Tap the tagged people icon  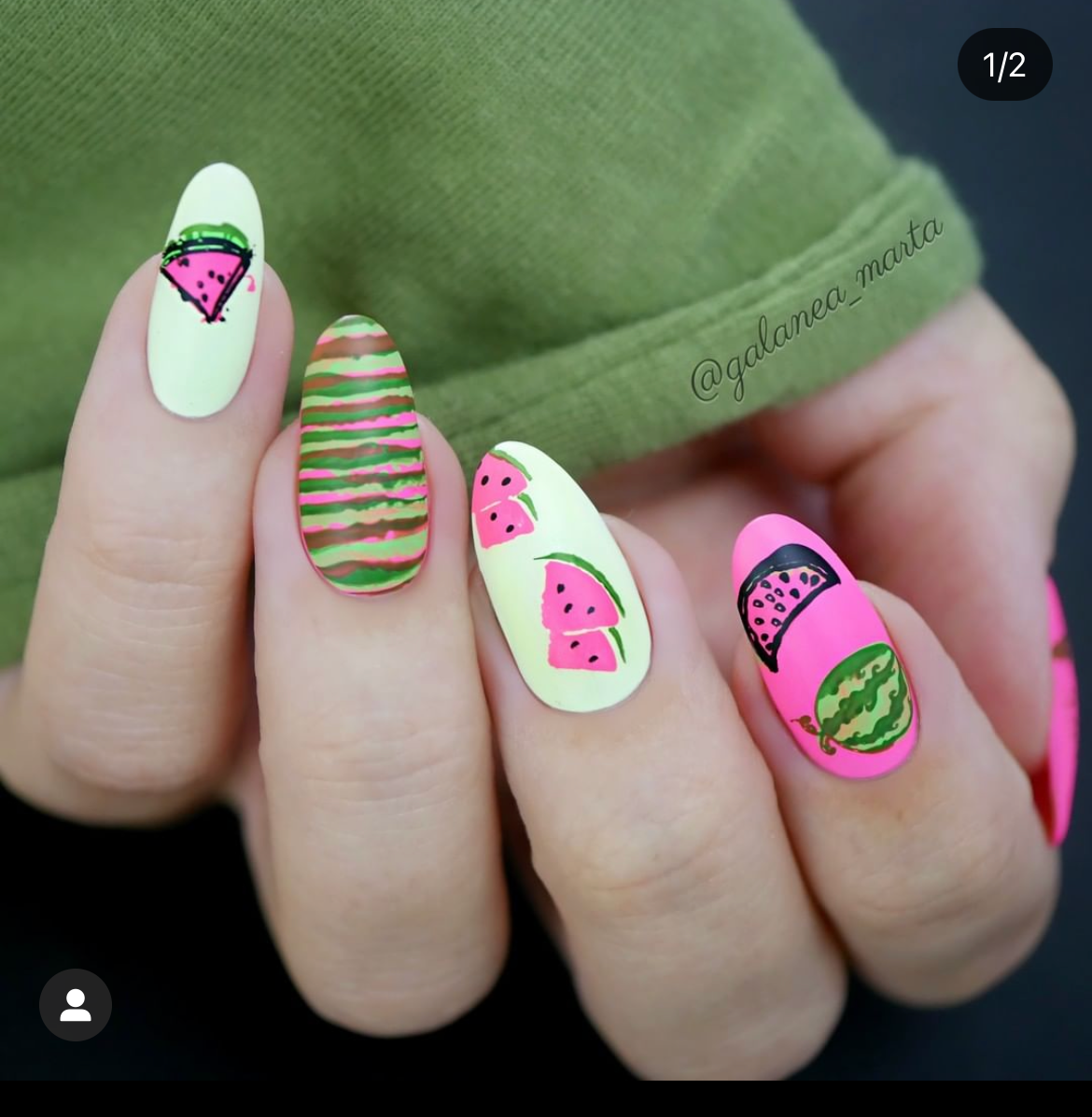point(76,1005)
